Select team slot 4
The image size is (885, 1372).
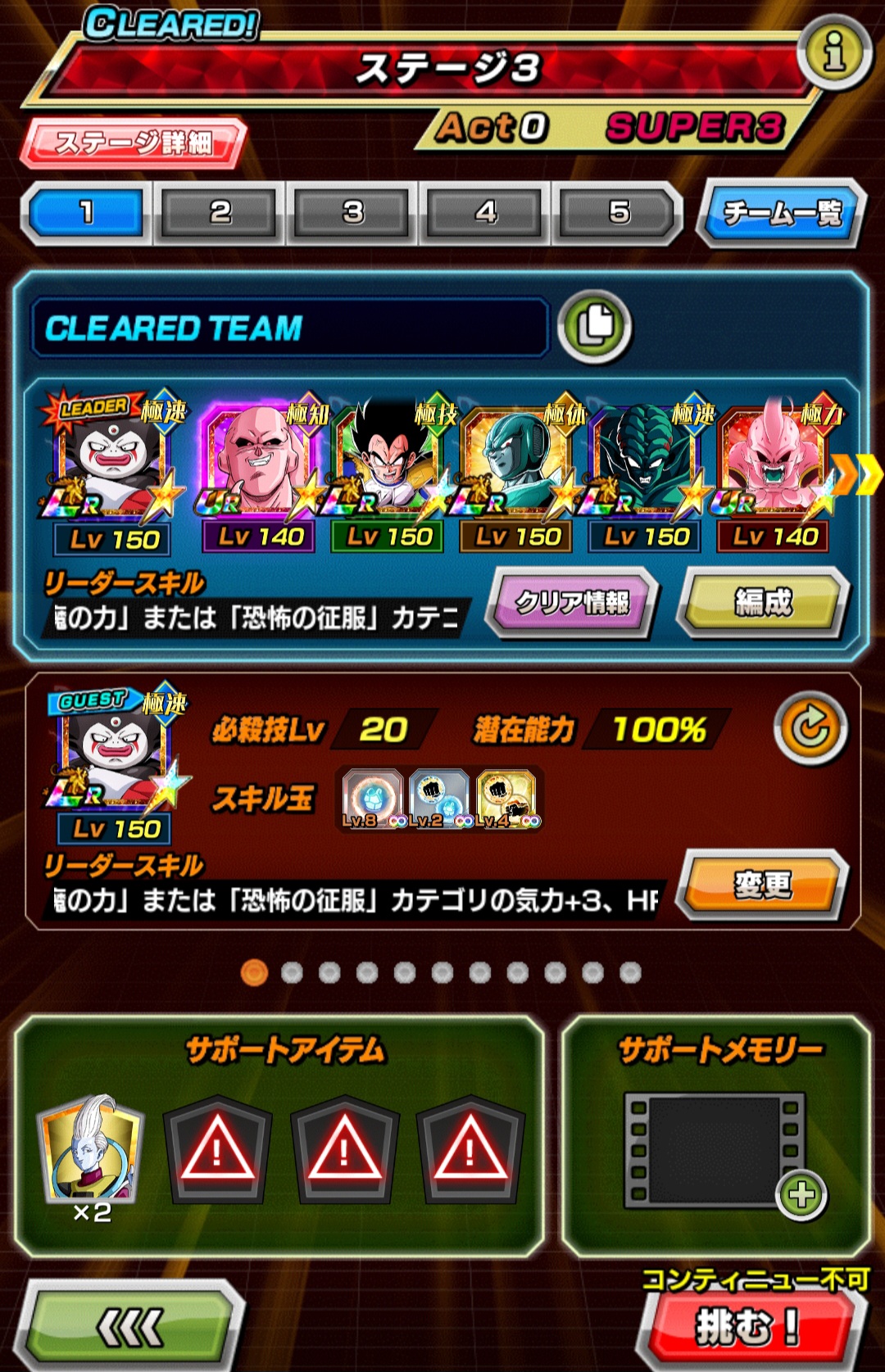(485, 213)
